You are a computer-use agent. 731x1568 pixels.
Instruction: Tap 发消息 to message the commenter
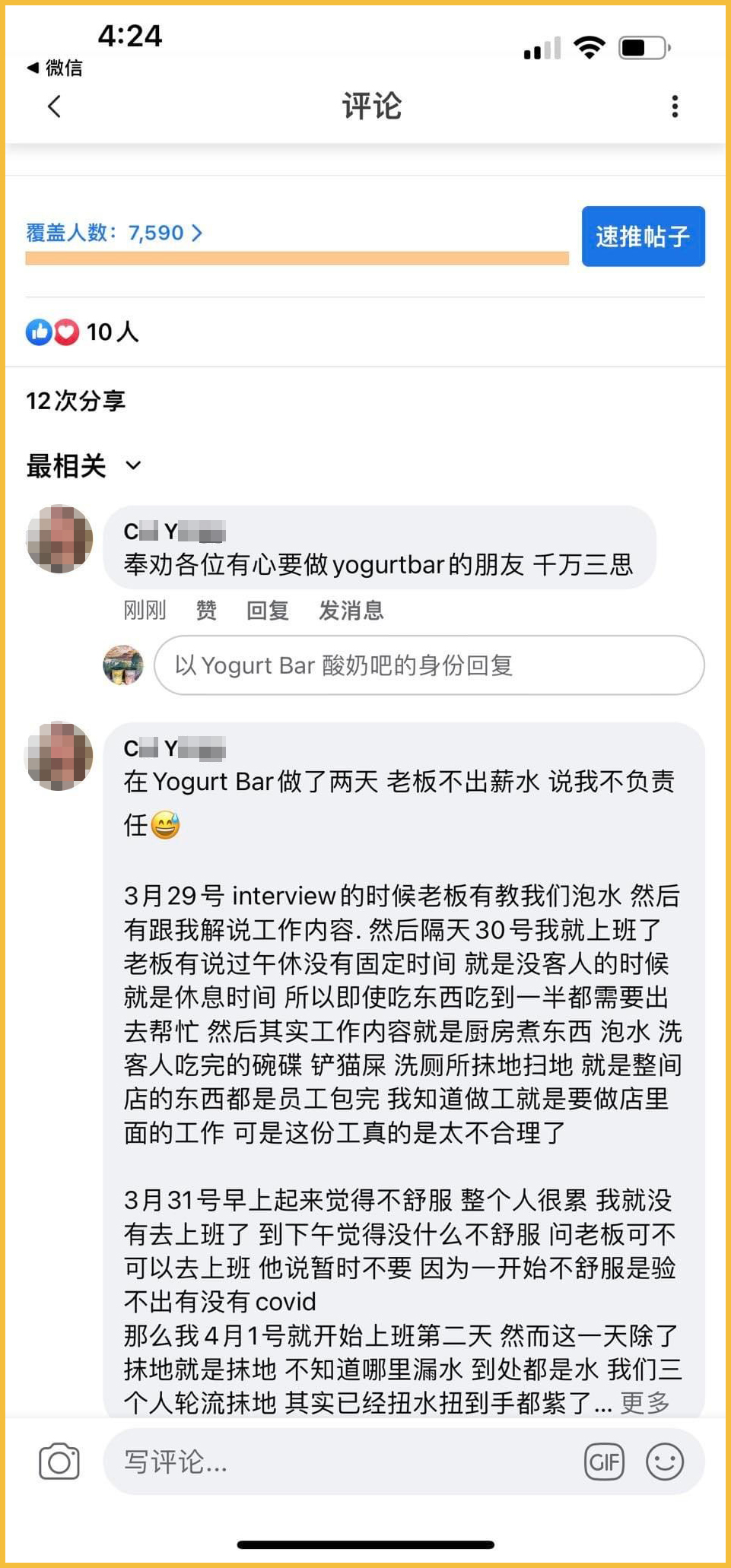(351, 610)
